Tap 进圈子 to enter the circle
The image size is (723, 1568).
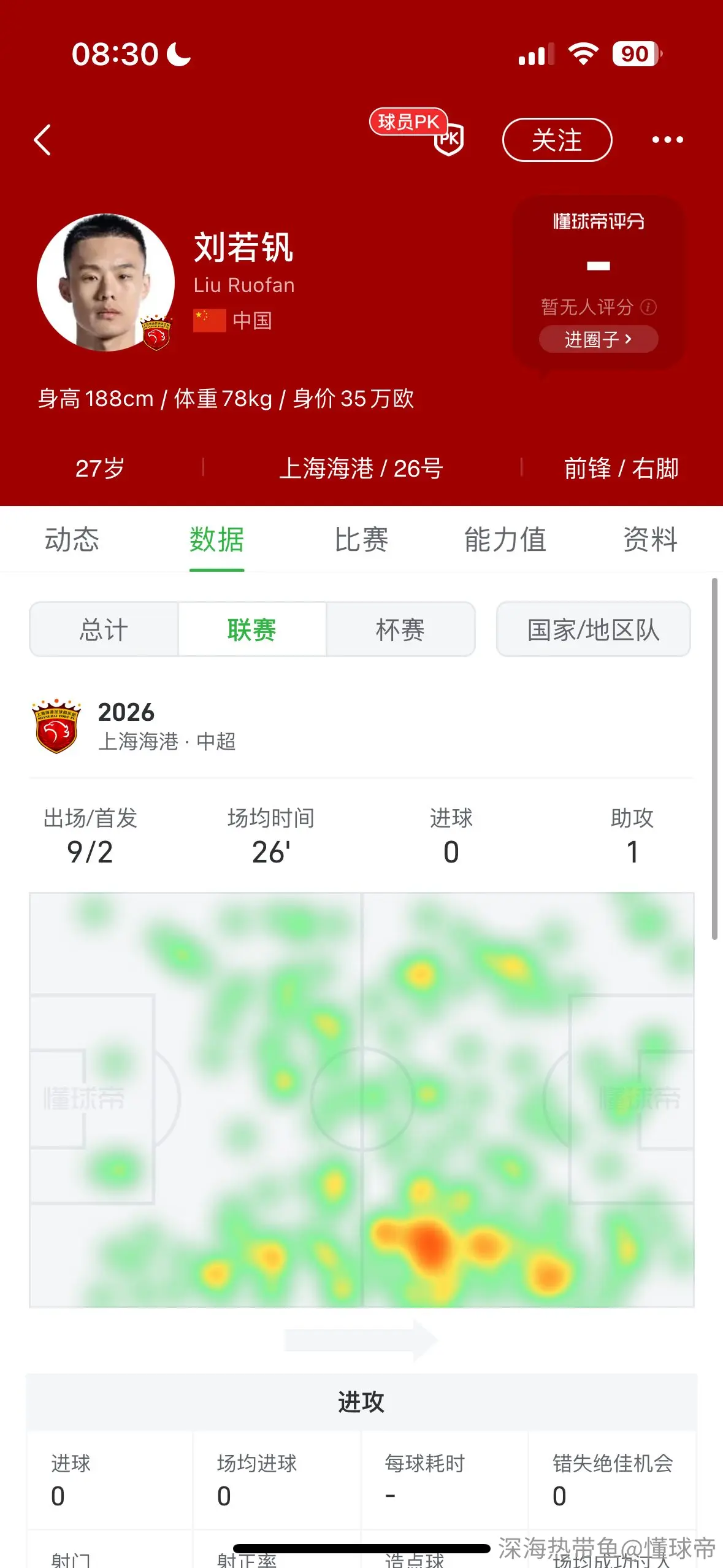599,339
